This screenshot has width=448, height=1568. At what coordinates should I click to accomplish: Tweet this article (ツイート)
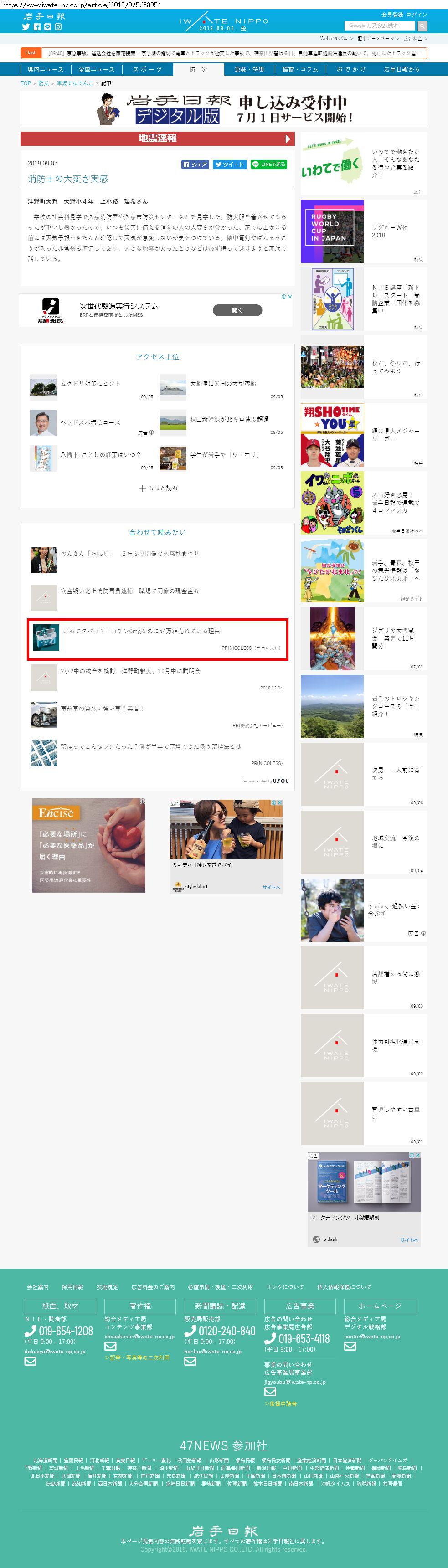click(230, 165)
